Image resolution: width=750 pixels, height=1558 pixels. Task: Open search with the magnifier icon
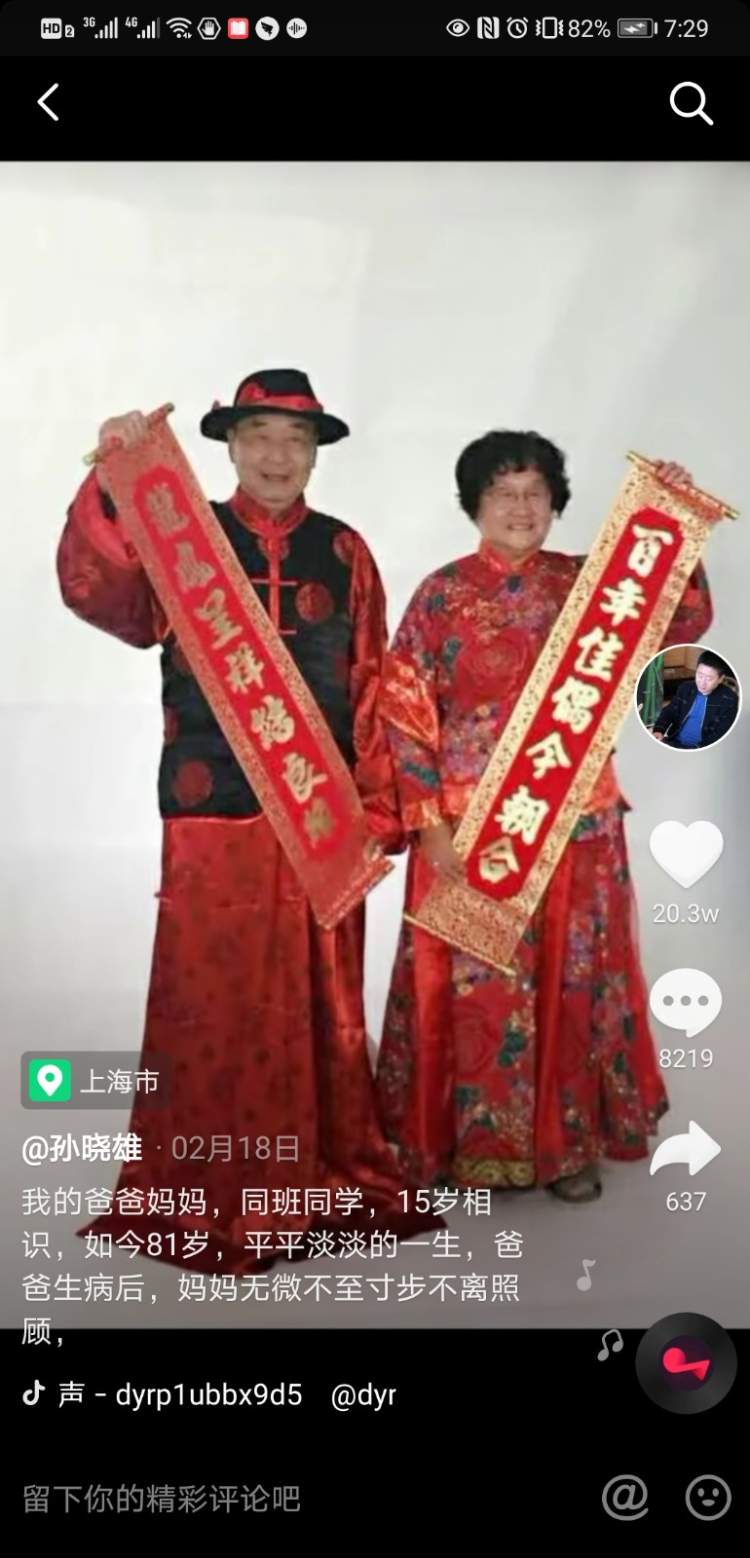click(690, 102)
